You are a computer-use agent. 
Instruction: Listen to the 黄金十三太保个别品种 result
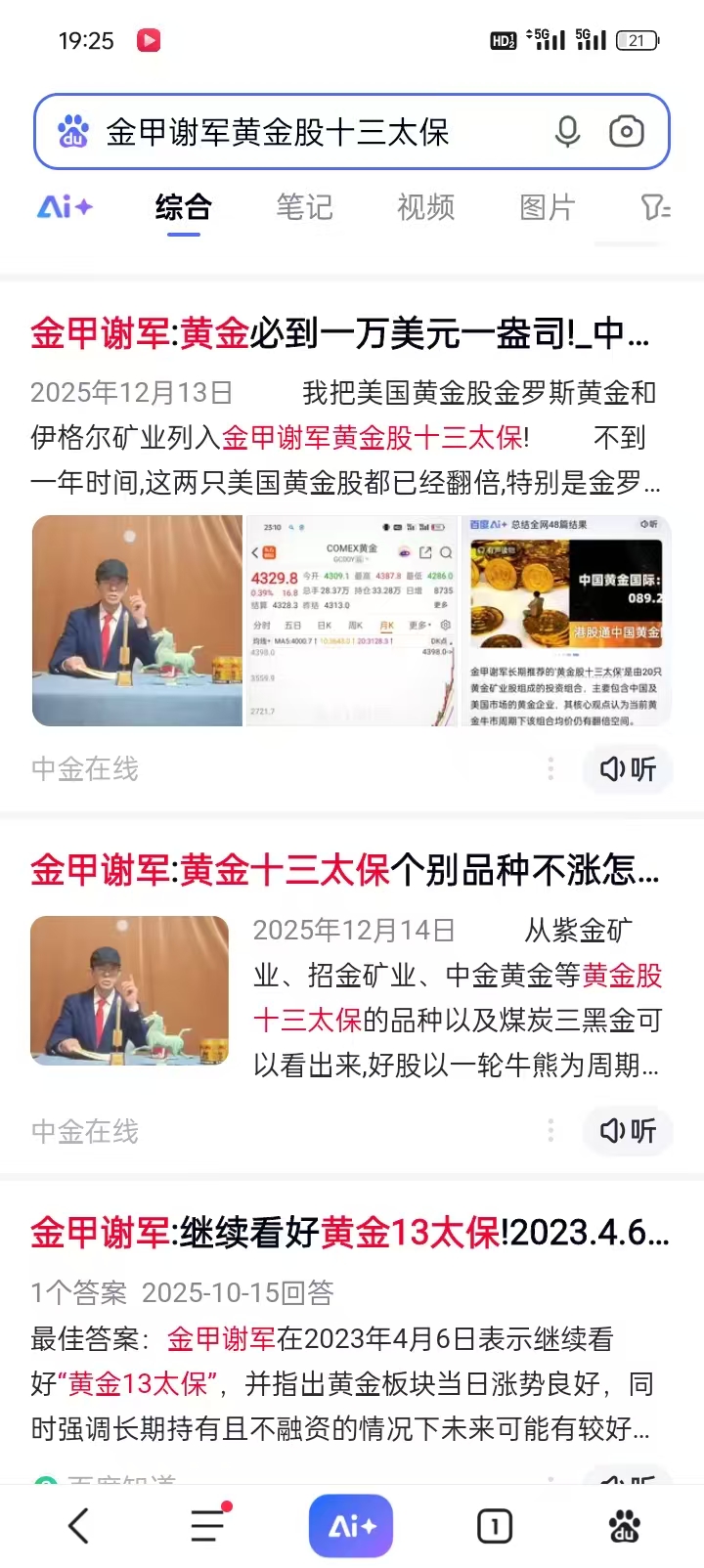coord(628,1131)
